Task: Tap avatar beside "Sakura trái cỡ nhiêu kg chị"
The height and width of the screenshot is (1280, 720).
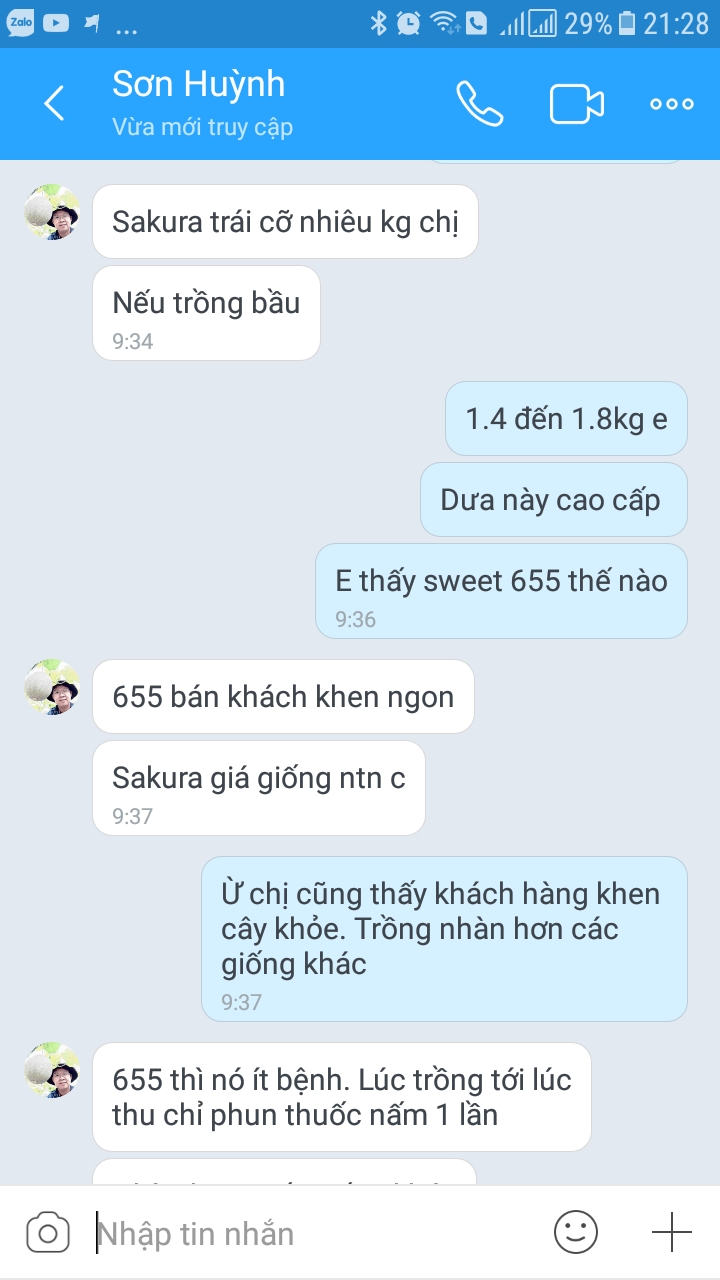Action: click(53, 212)
